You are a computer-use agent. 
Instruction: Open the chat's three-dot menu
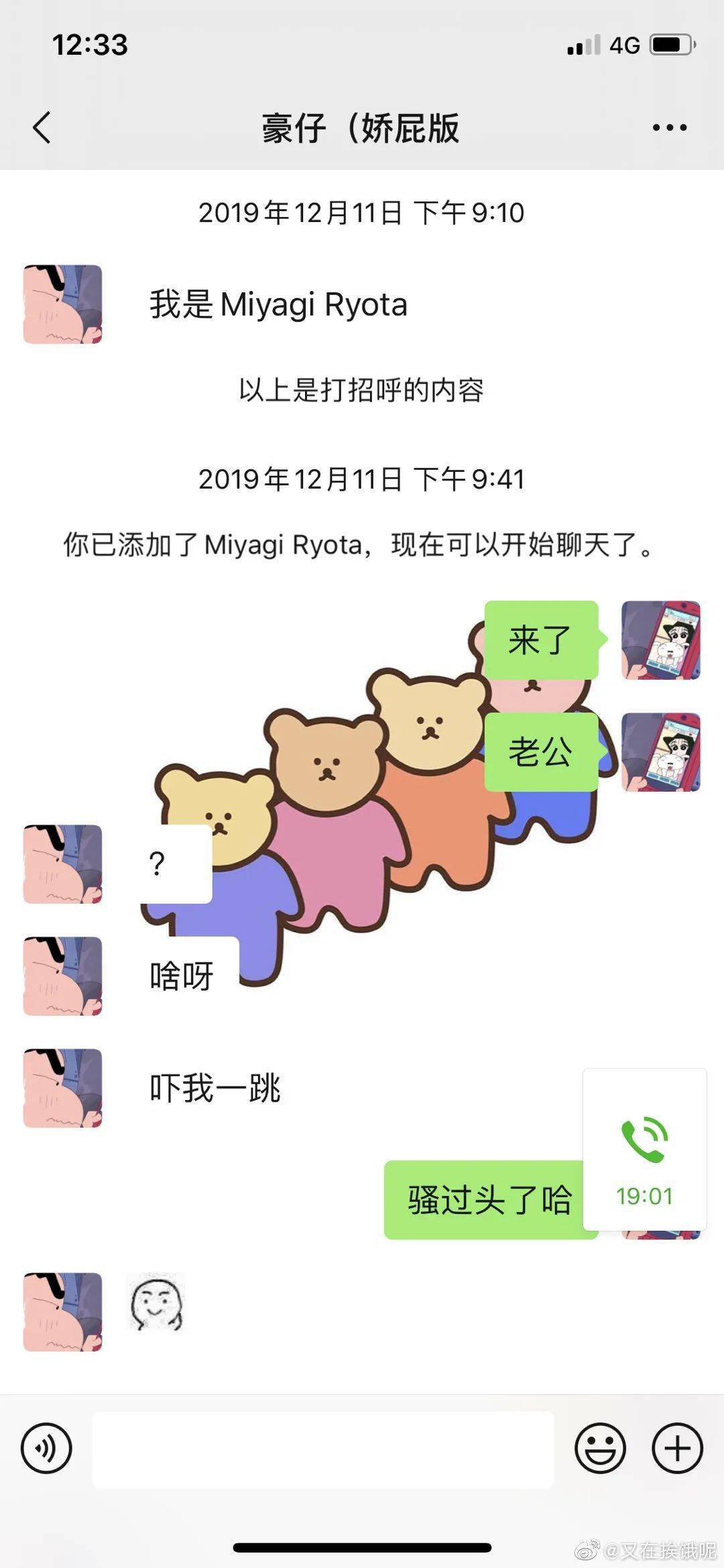click(669, 127)
